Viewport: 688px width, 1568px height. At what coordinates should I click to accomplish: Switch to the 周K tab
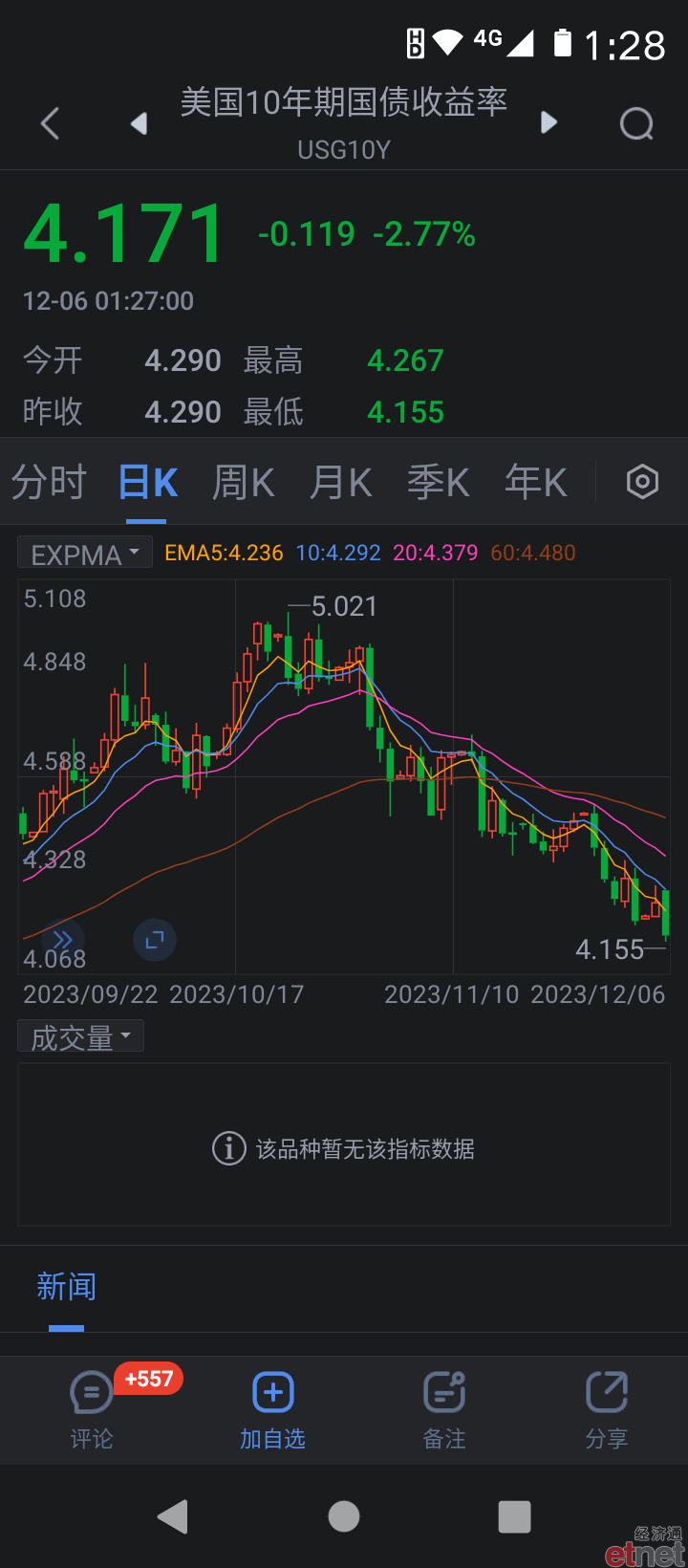(x=244, y=482)
